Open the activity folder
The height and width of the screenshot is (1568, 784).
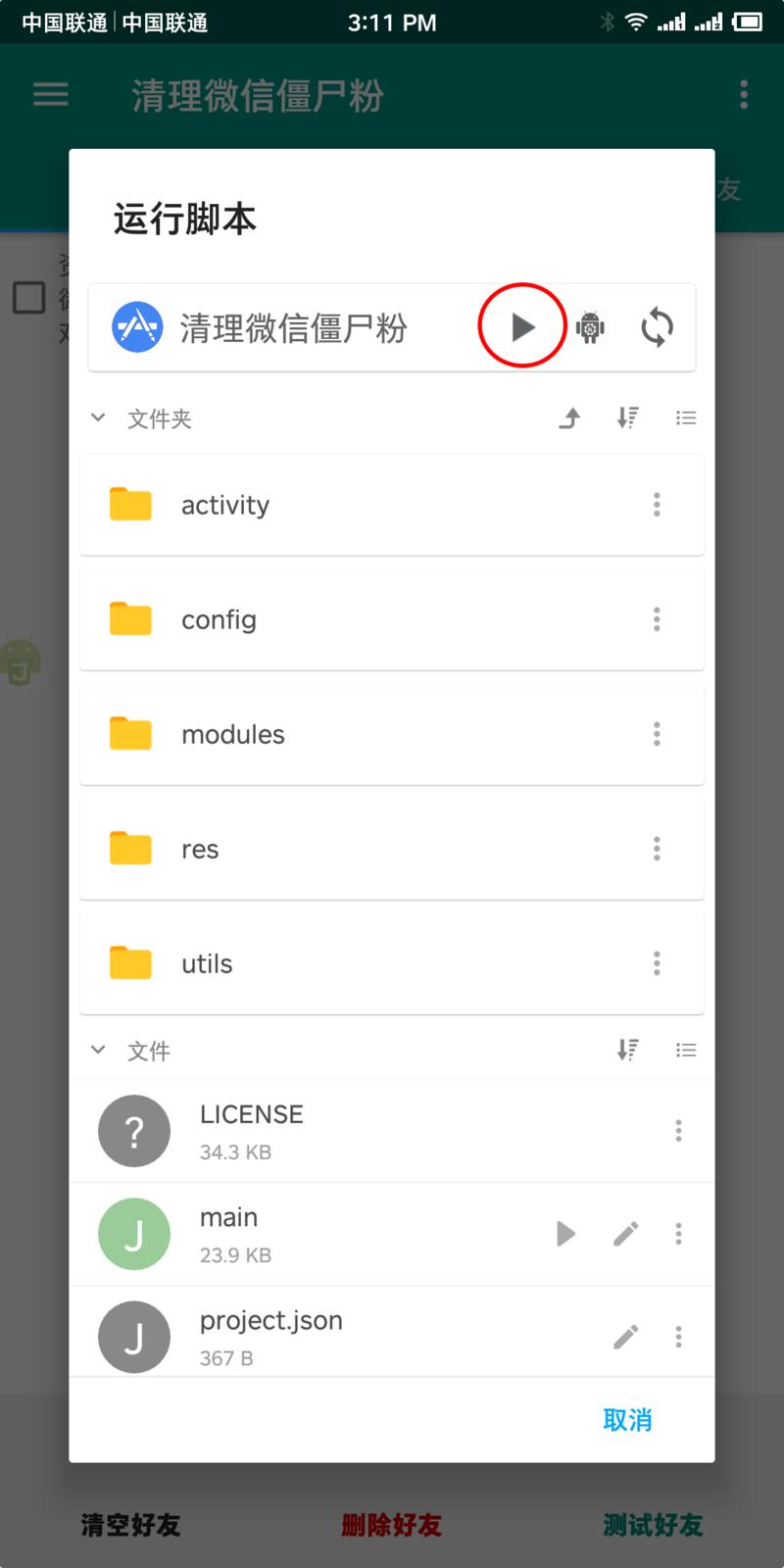pyautogui.click(x=372, y=505)
